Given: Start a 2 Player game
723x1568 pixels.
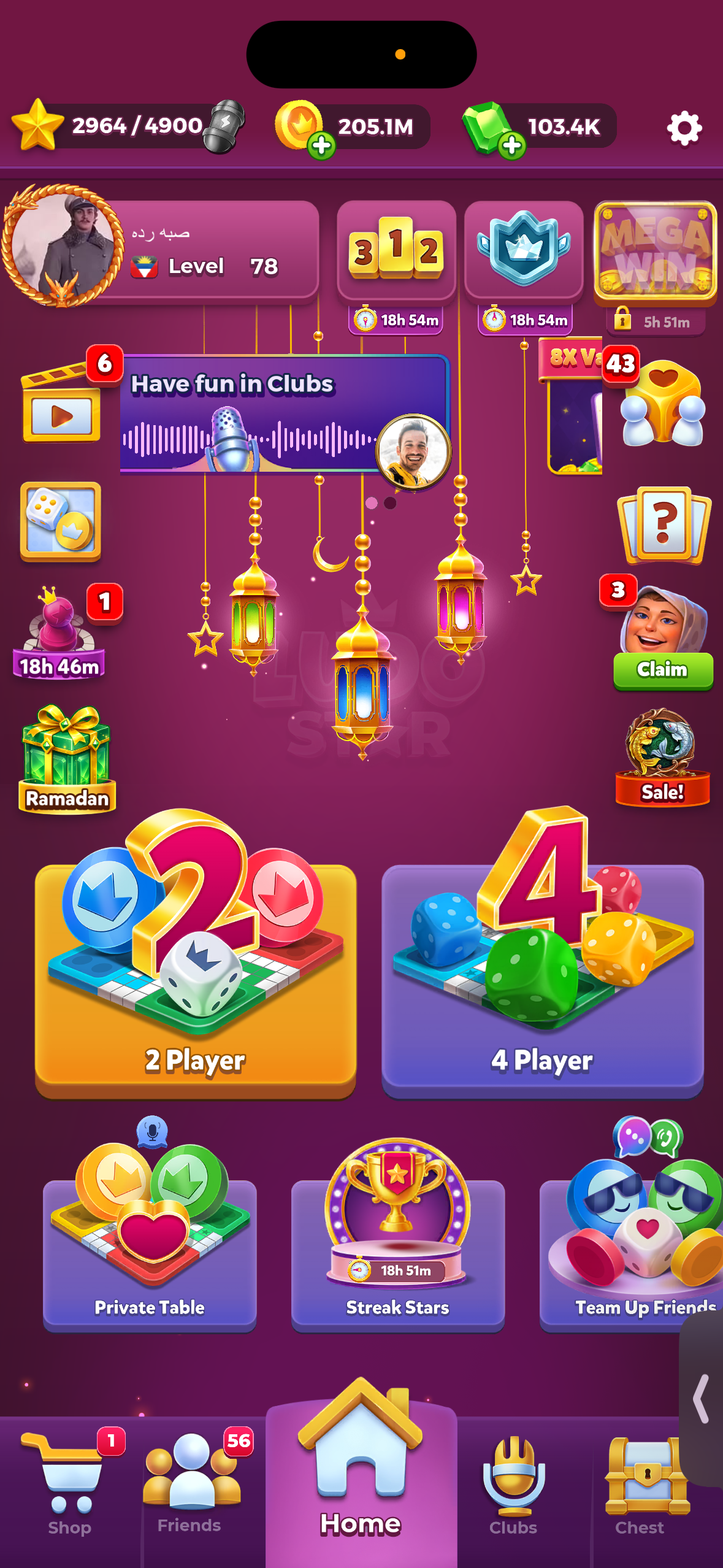Looking at the screenshot, I should tap(196, 982).
